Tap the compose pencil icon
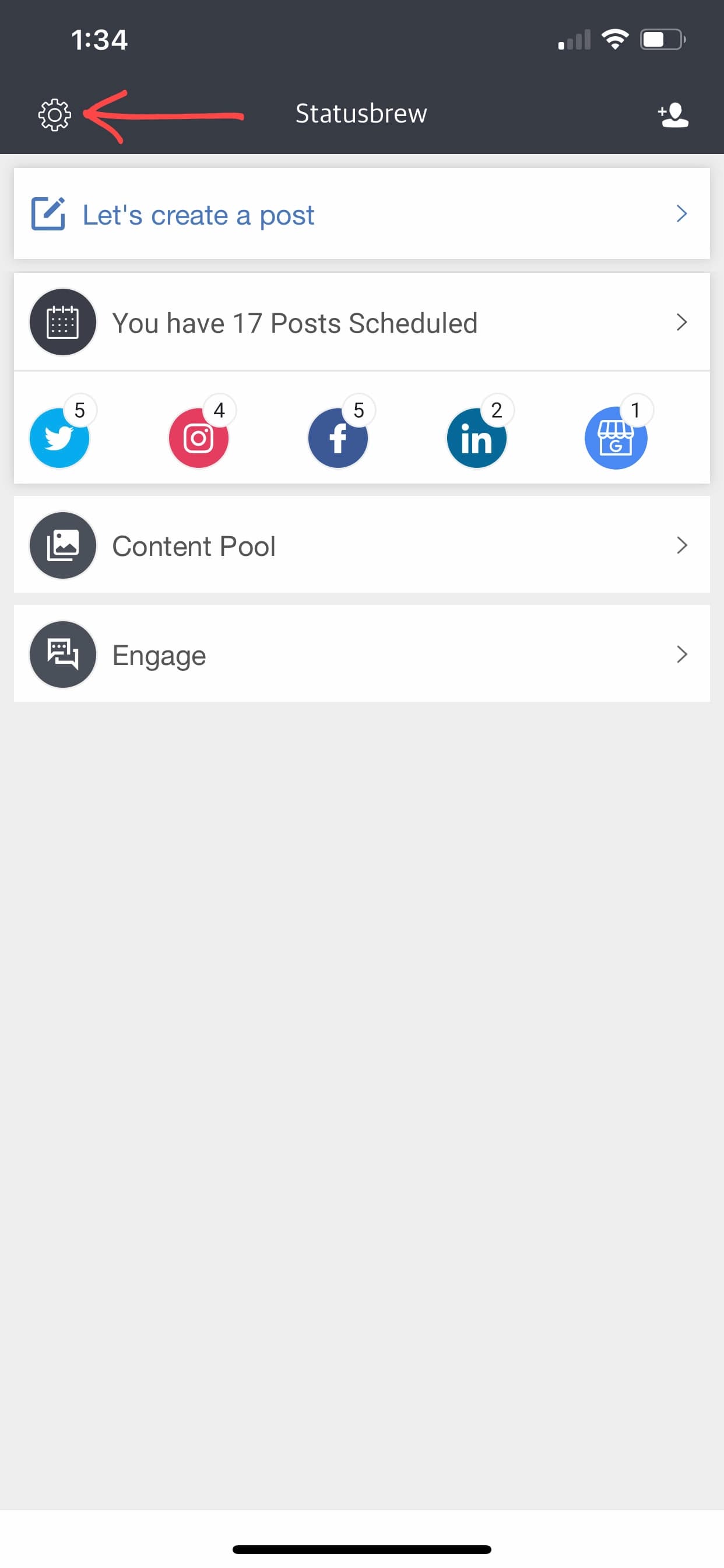 [50, 214]
